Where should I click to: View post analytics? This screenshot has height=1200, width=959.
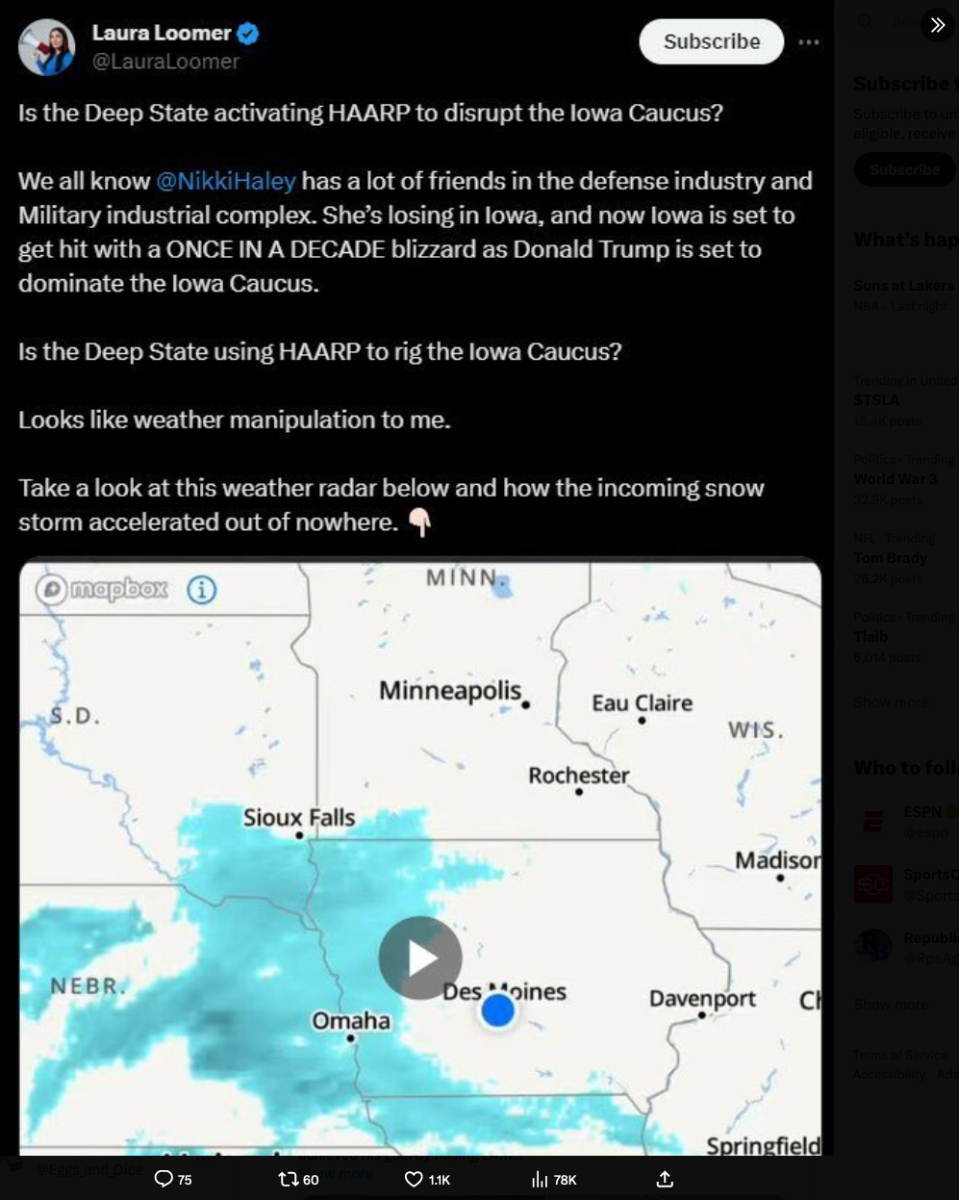(540, 1179)
